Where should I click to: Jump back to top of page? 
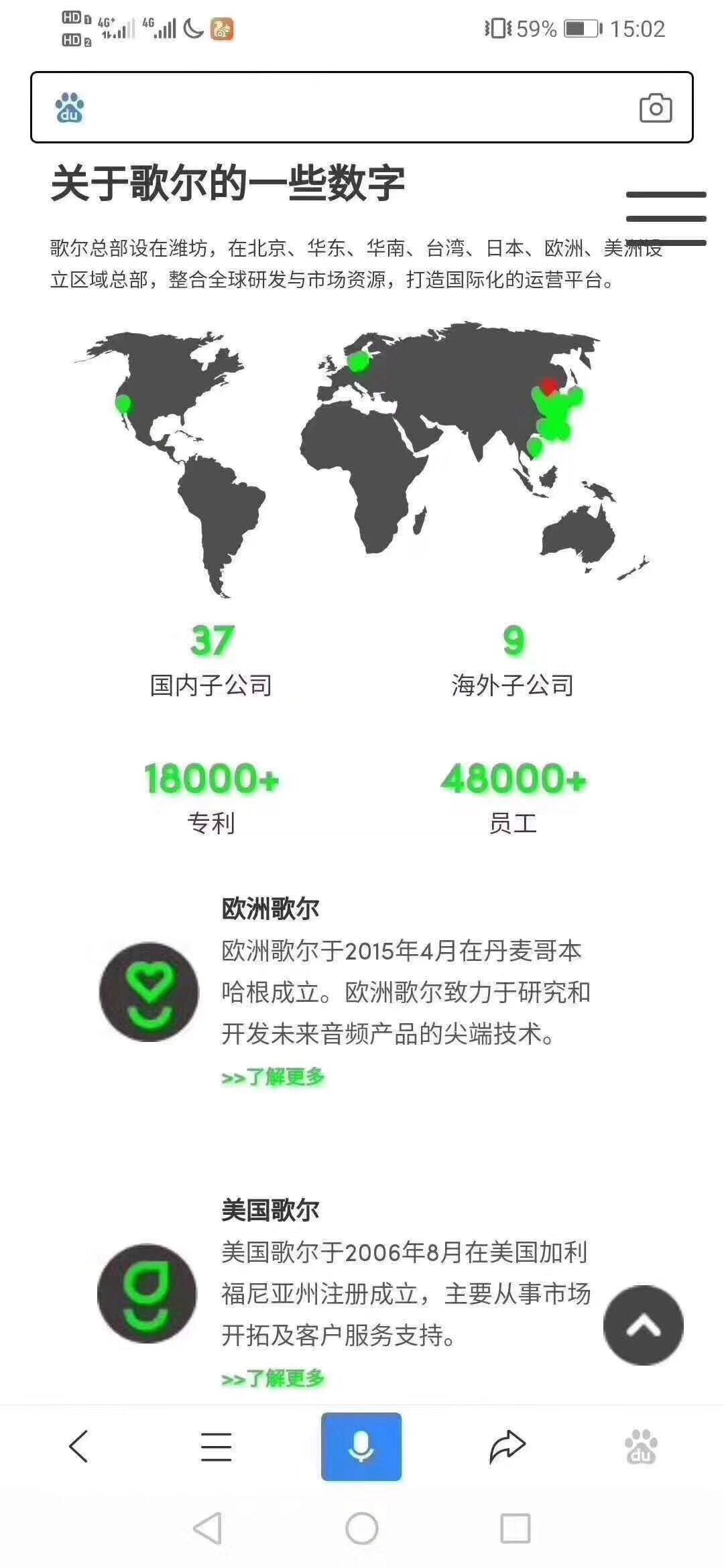[x=643, y=1325]
